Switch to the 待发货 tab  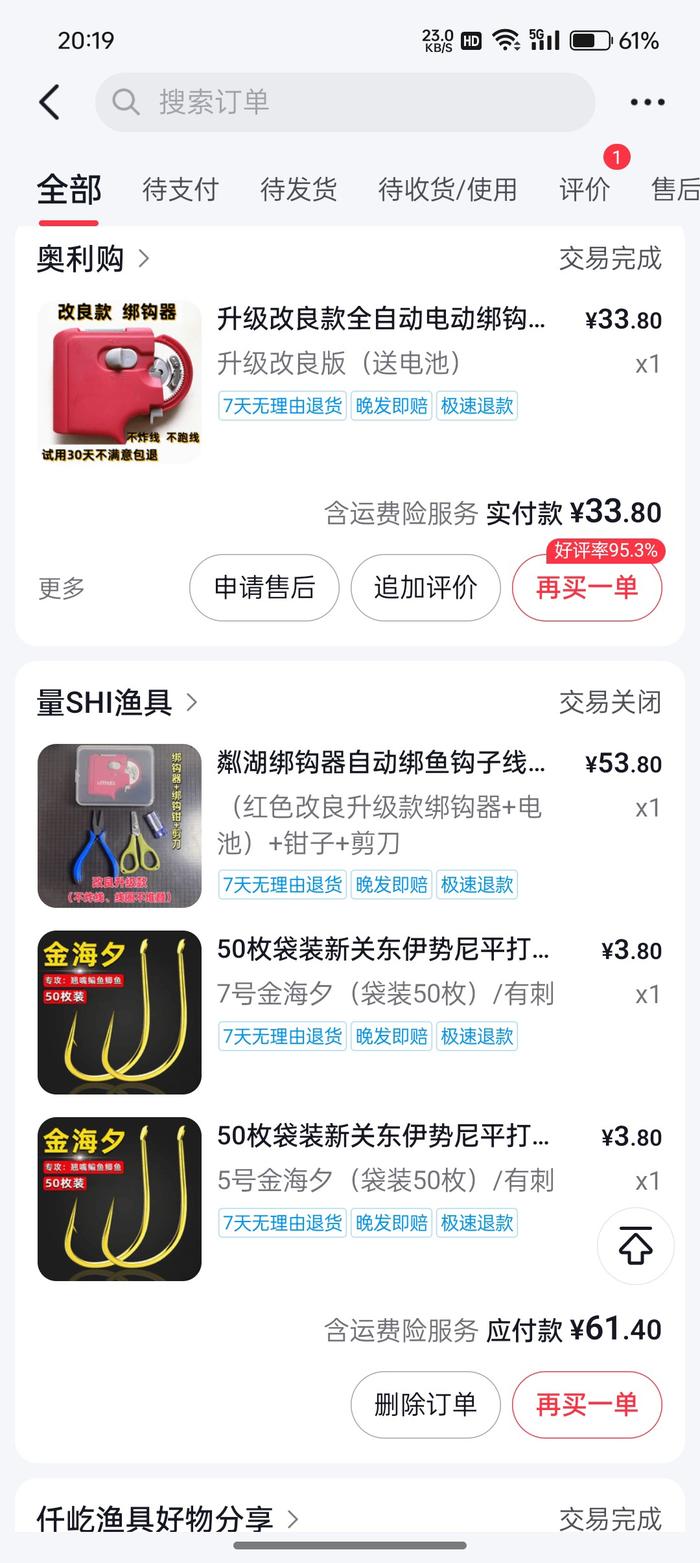tap(298, 189)
